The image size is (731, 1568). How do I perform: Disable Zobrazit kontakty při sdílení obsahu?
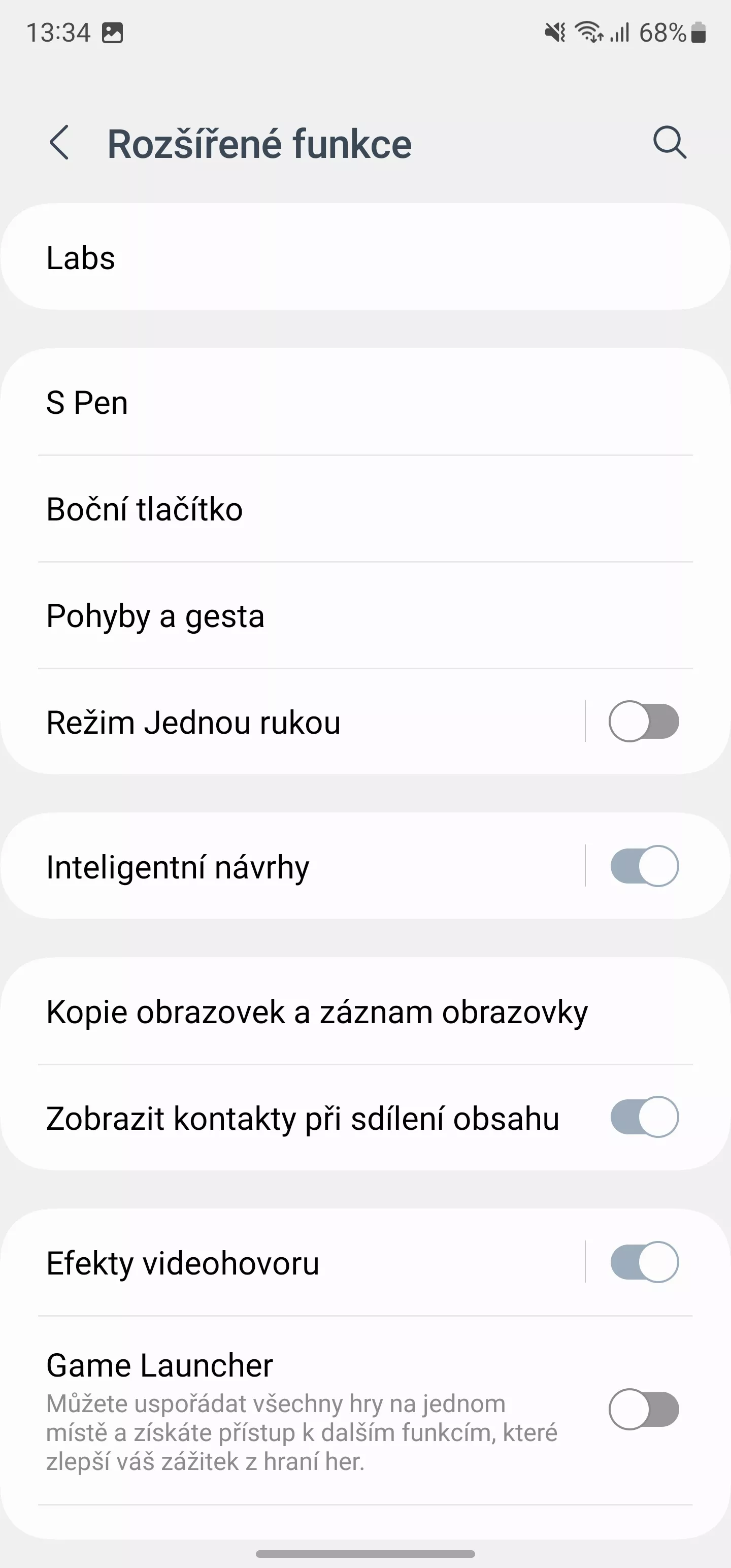click(x=644, y=1117)
